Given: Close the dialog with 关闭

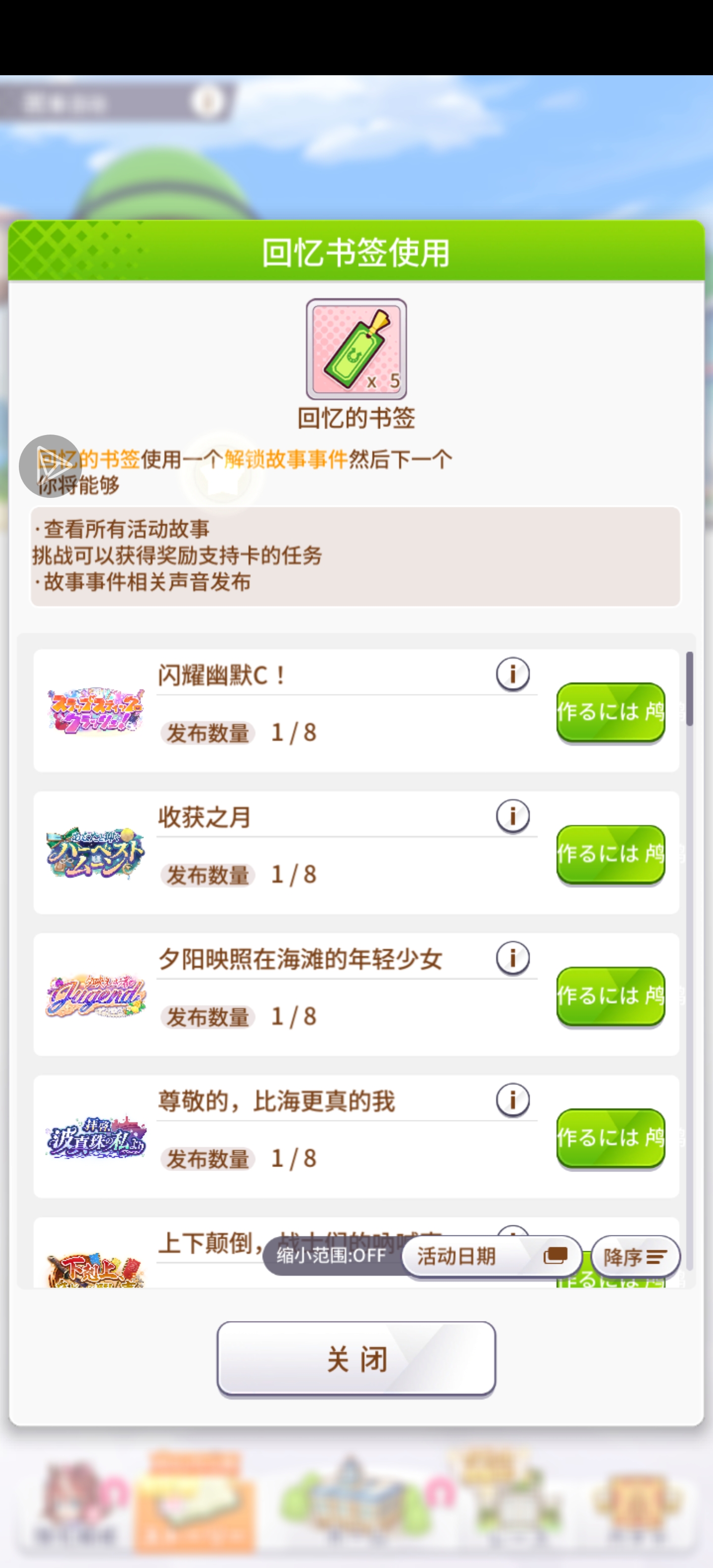Looking at the screenshot, I should [356, 1359].
